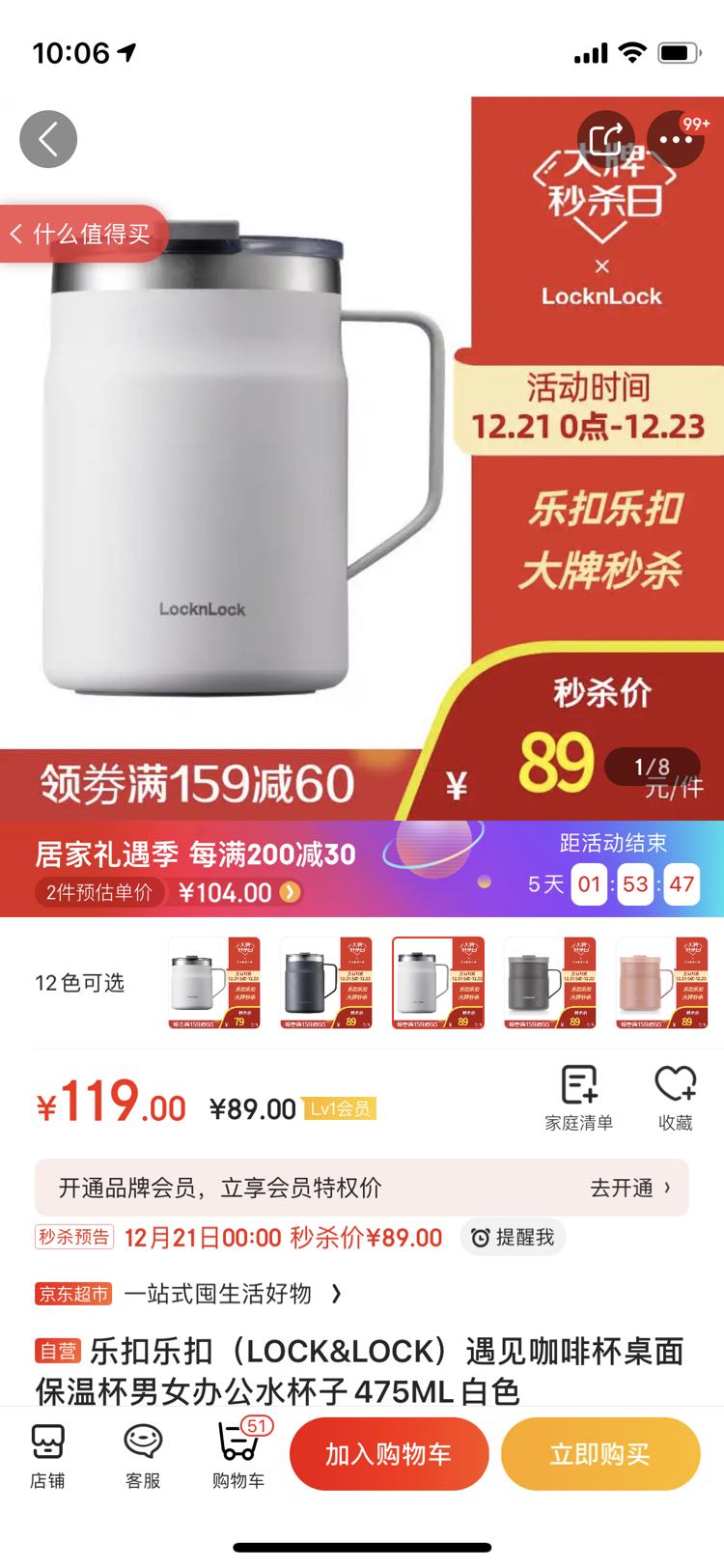
Task: Tap the 1/8 image page indicator
Action: 652,764
